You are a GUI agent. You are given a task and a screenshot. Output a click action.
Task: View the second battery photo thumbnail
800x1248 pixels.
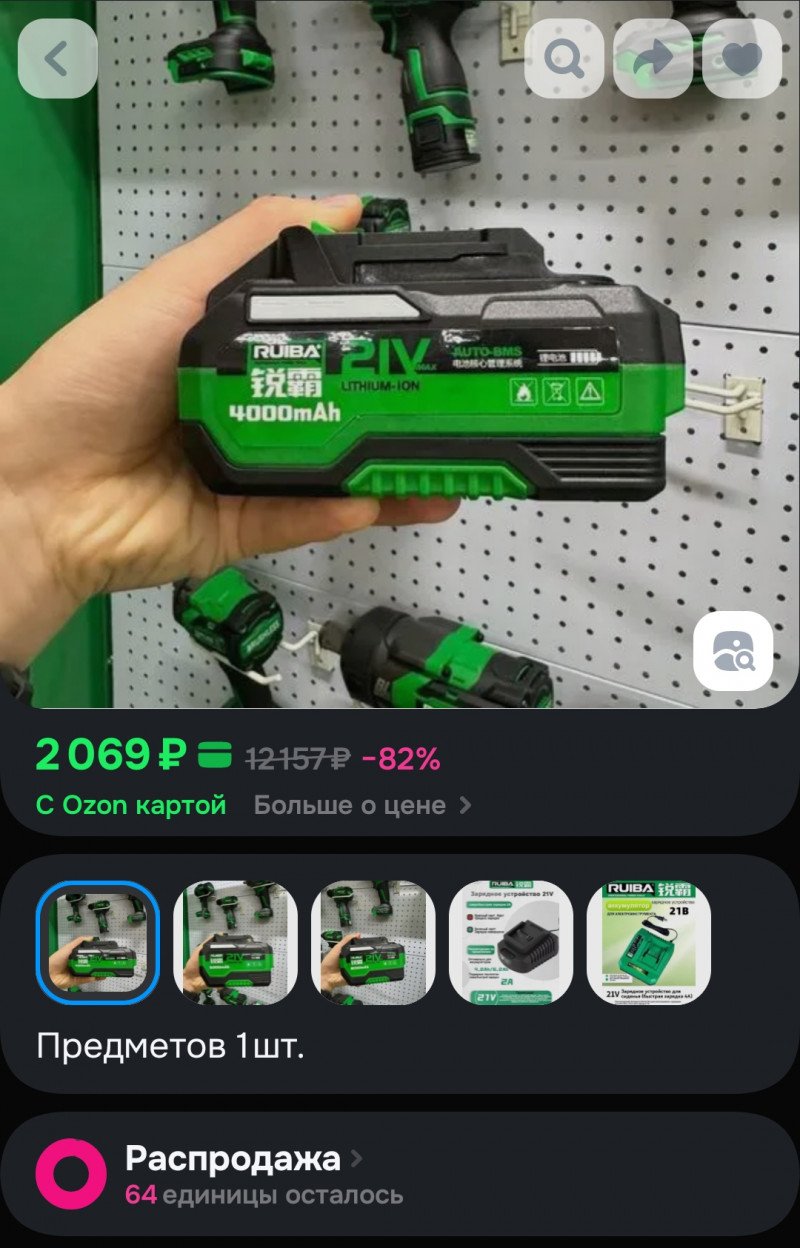tap(236, 943)
